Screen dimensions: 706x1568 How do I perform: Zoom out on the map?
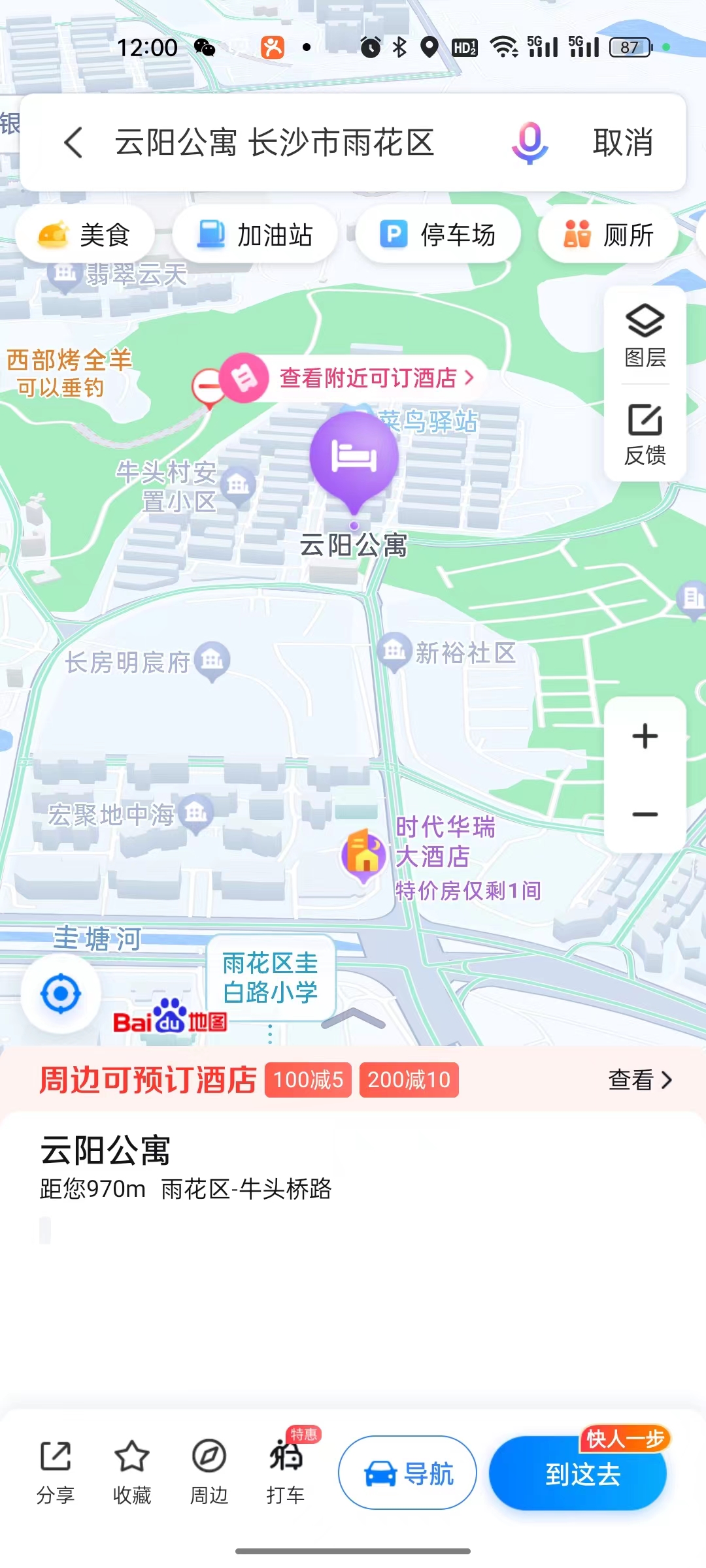(645, 815)
